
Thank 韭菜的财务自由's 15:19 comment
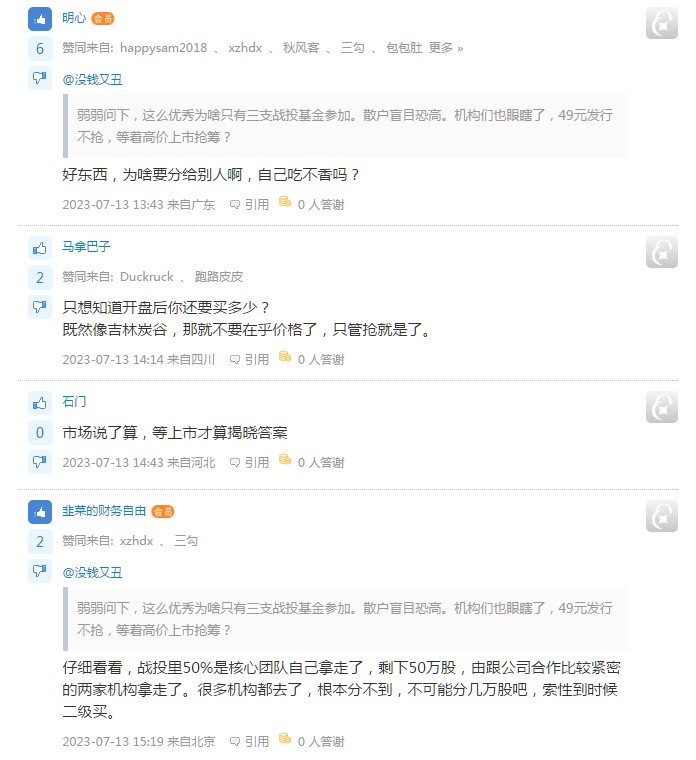[x=312, y=741]
